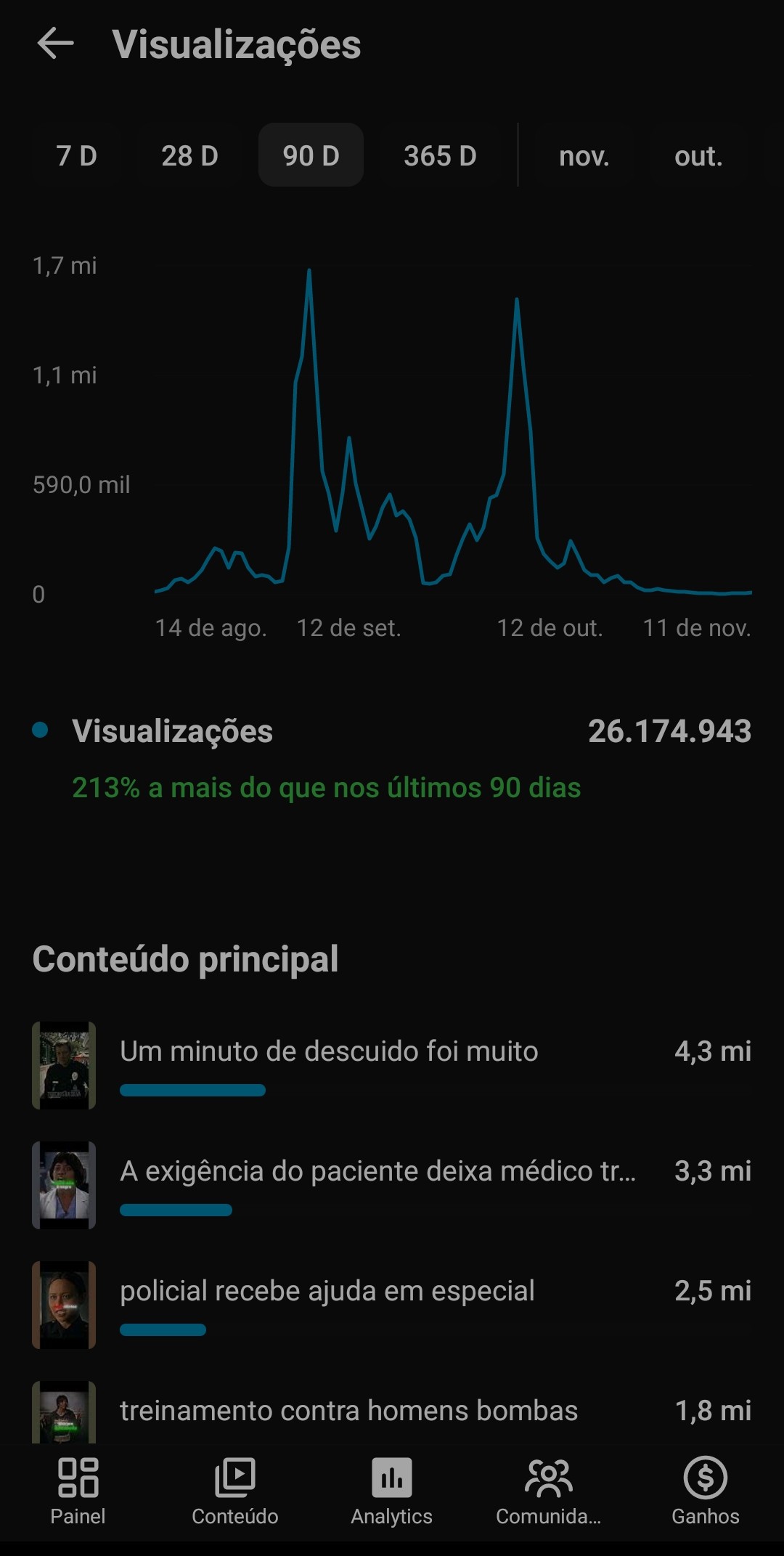Switch to the 365 D range
Viewport: 784px width, 1556px height.
438,155
